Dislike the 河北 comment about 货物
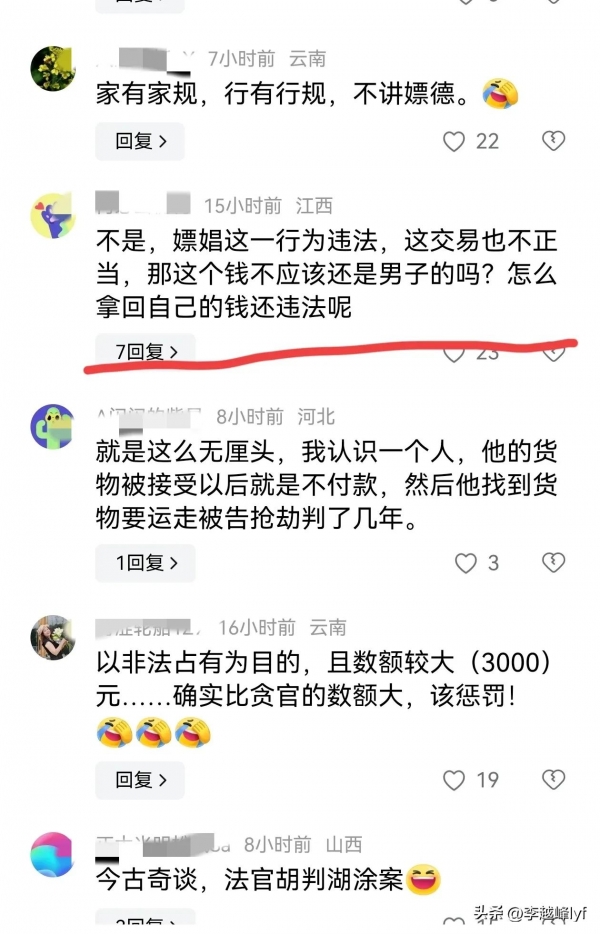Image resolution: width=600 pixels, height=934 pixels. pyautogui.click(x=553, y=563)
